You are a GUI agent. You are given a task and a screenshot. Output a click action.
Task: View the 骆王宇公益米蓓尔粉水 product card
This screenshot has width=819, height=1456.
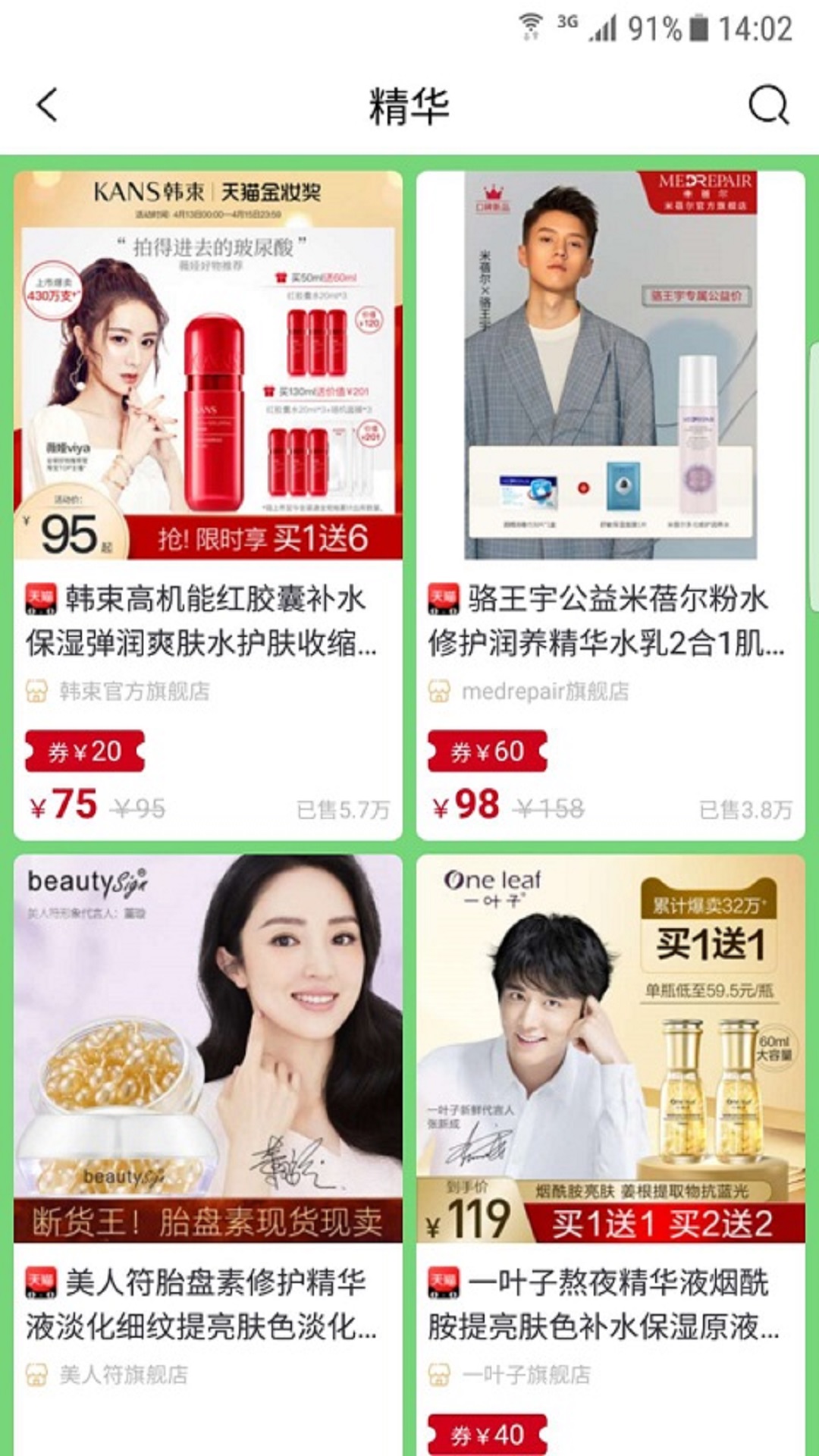tap(610, 504)
